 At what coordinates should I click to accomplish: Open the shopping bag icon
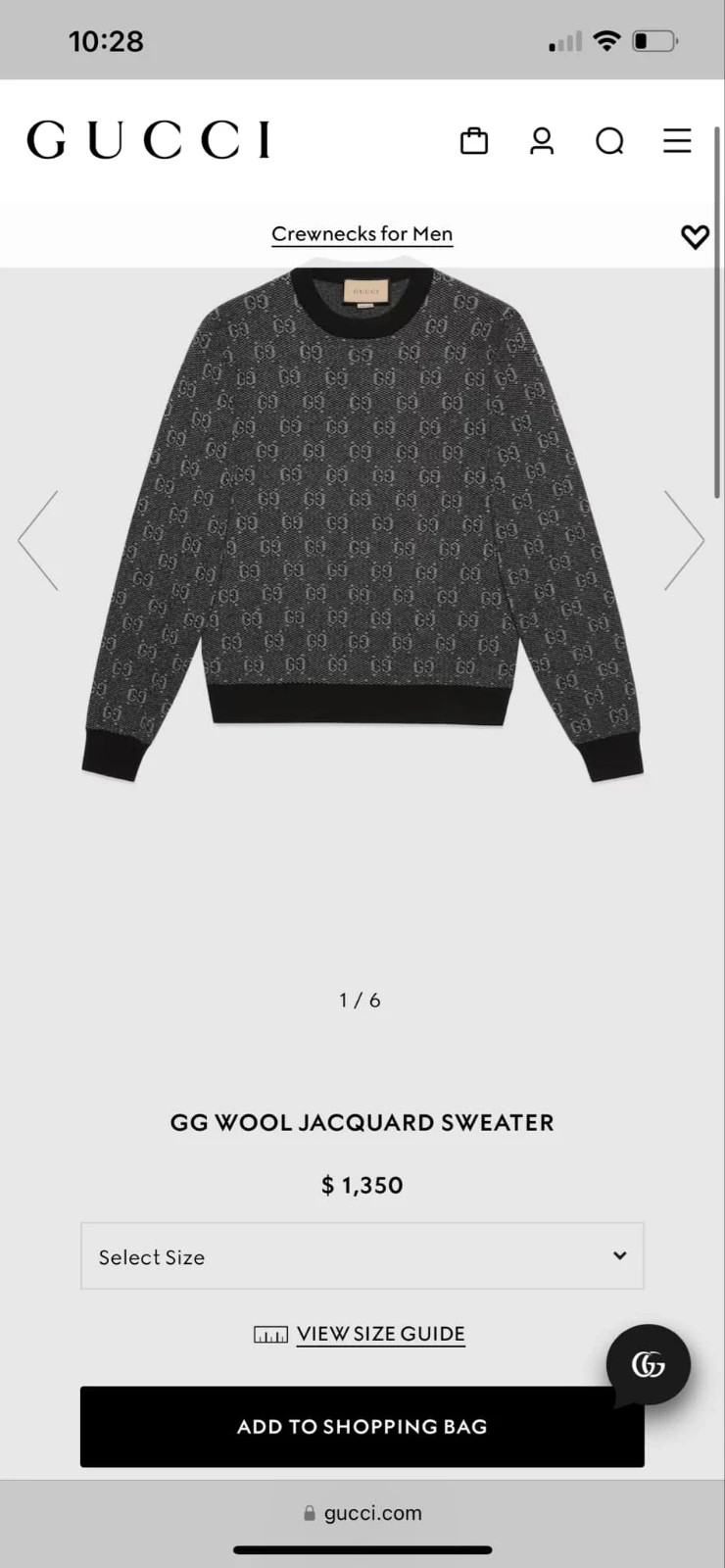pos(474,141)
